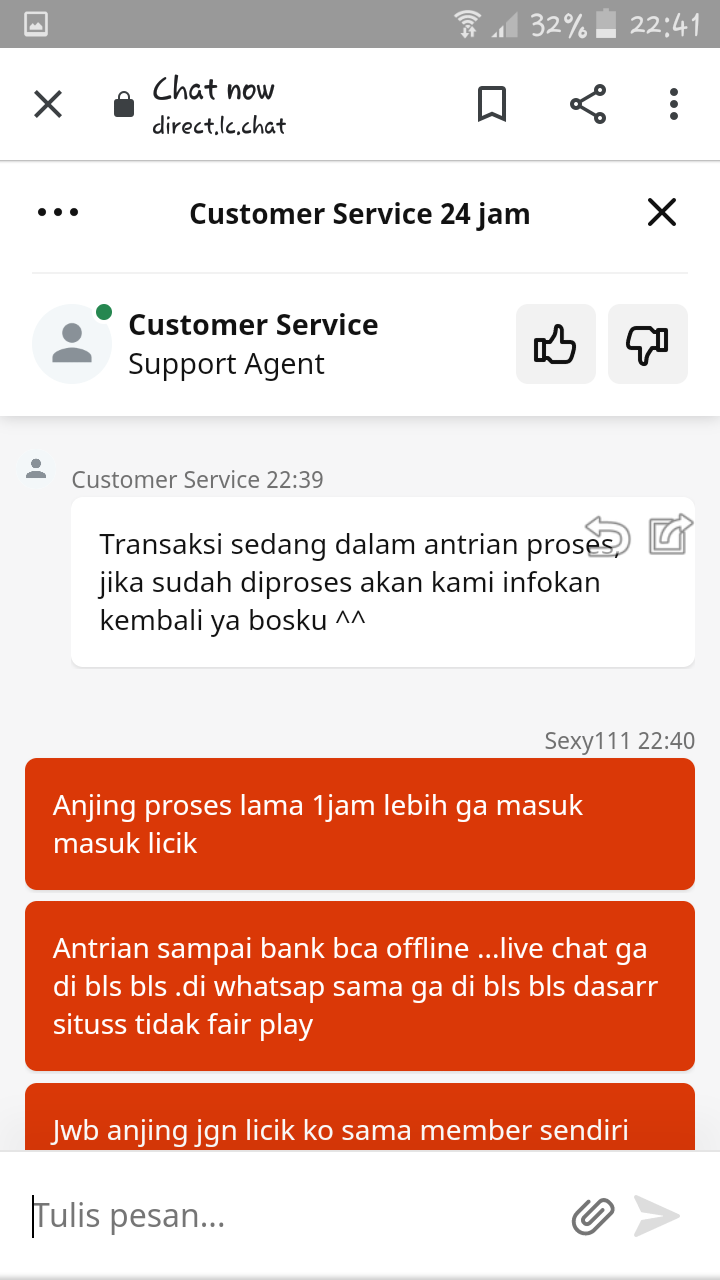
Task: Rate the agent with thumbs up
Action: pyautogui.click(x=555, y=345)
